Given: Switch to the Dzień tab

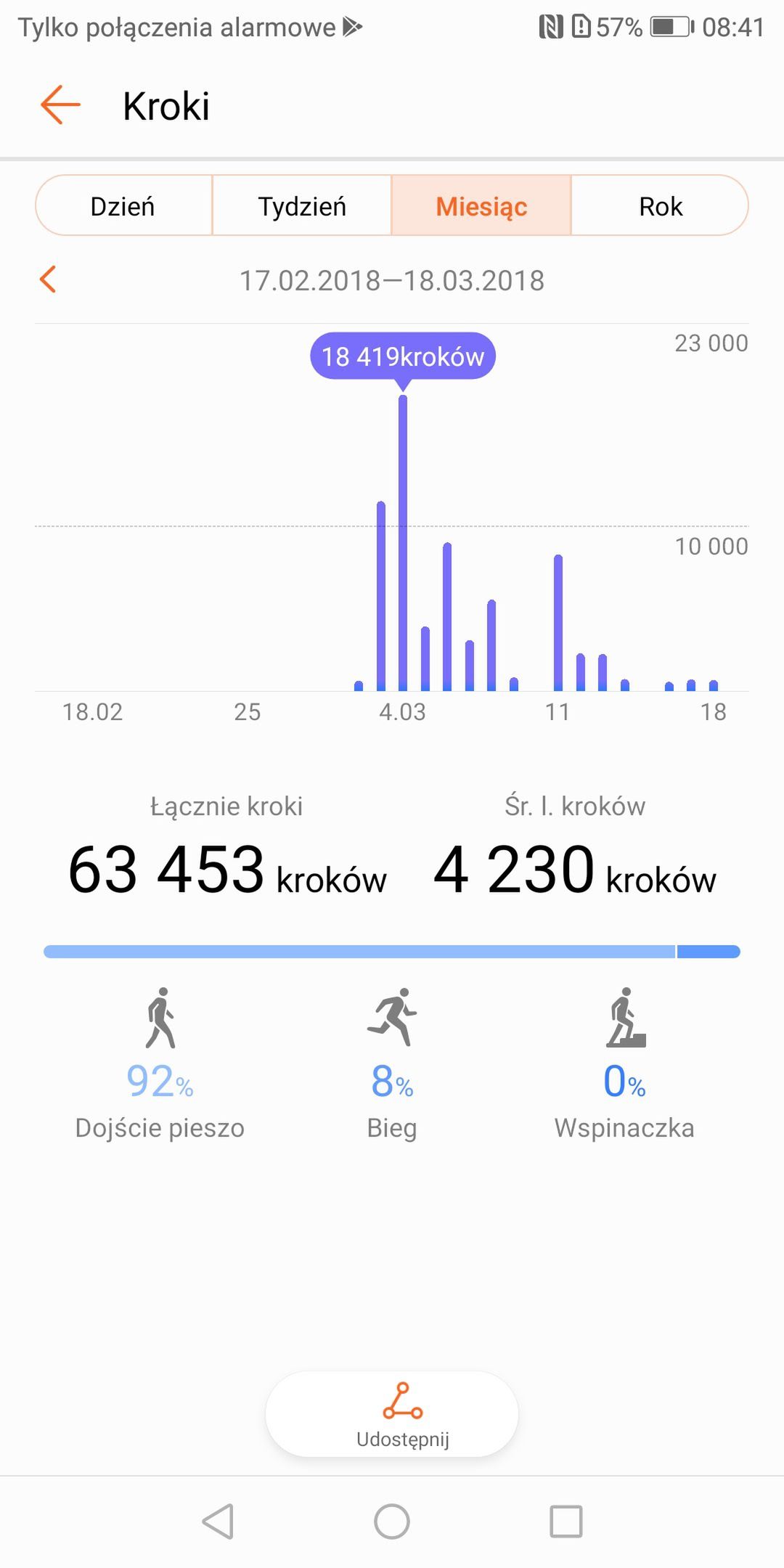Looking at the screenshot, I should [x=123, y=206].
